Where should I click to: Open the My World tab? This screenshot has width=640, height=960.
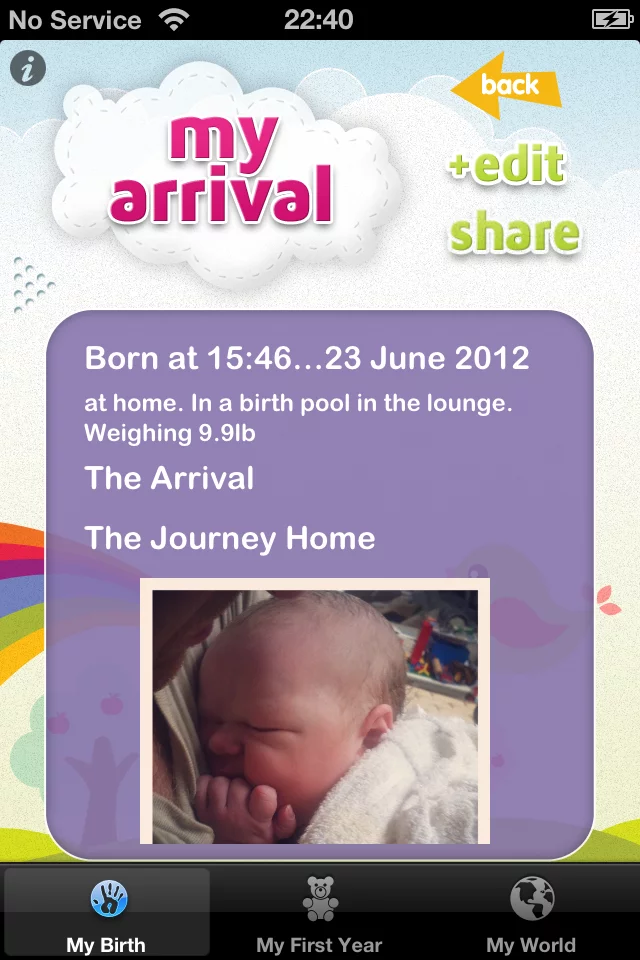coord(531,913)
